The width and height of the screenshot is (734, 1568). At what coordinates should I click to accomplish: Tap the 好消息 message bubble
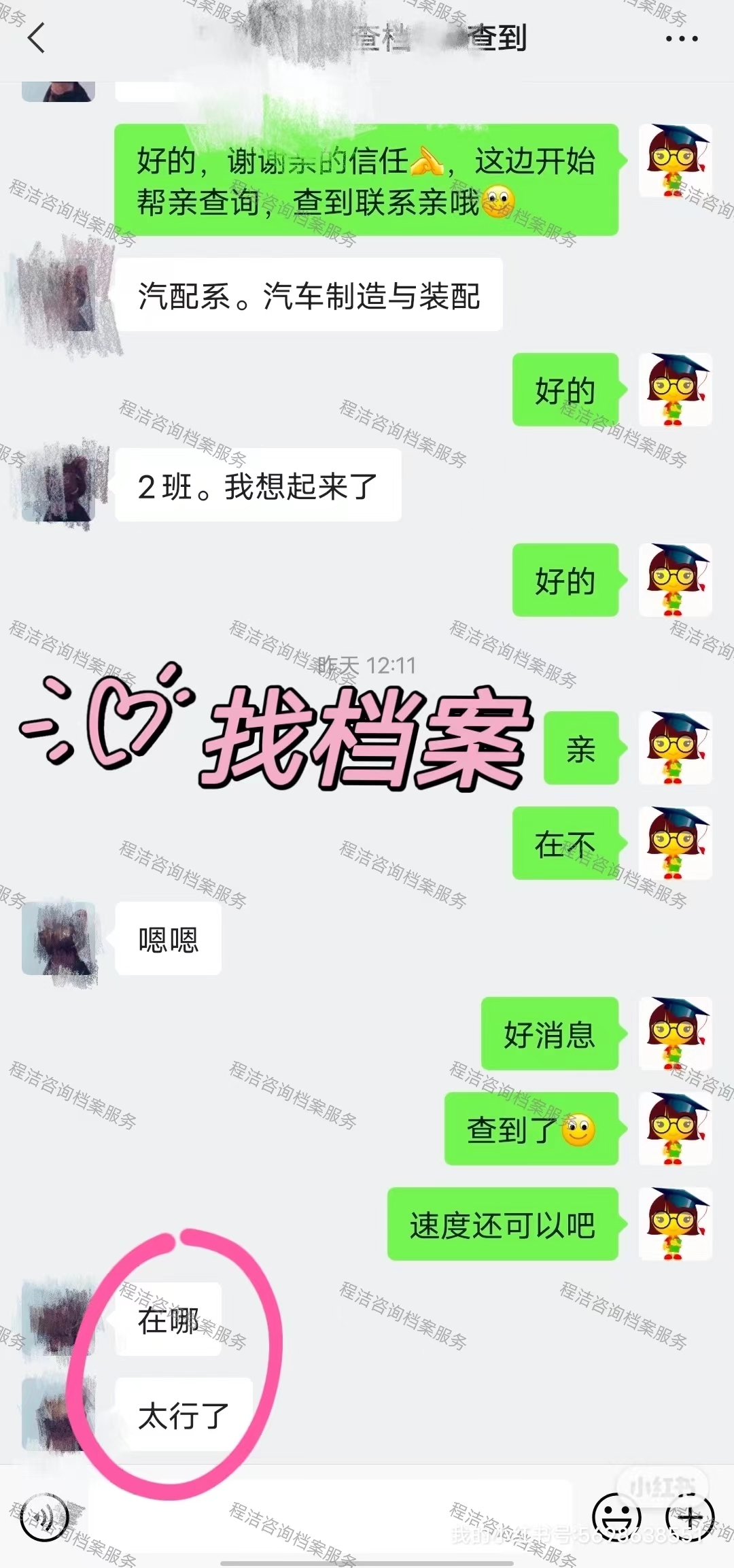click(549, 1033)
